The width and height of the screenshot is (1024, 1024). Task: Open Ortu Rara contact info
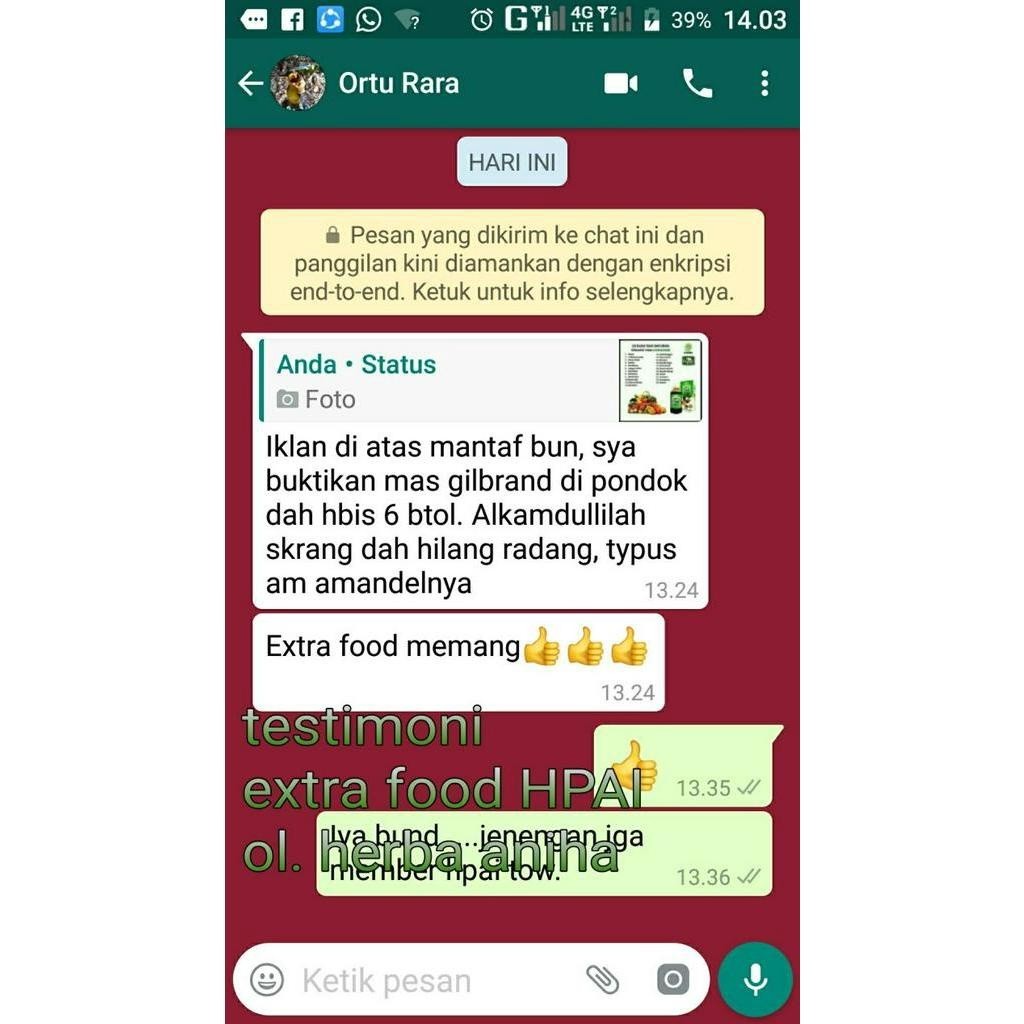398,83
